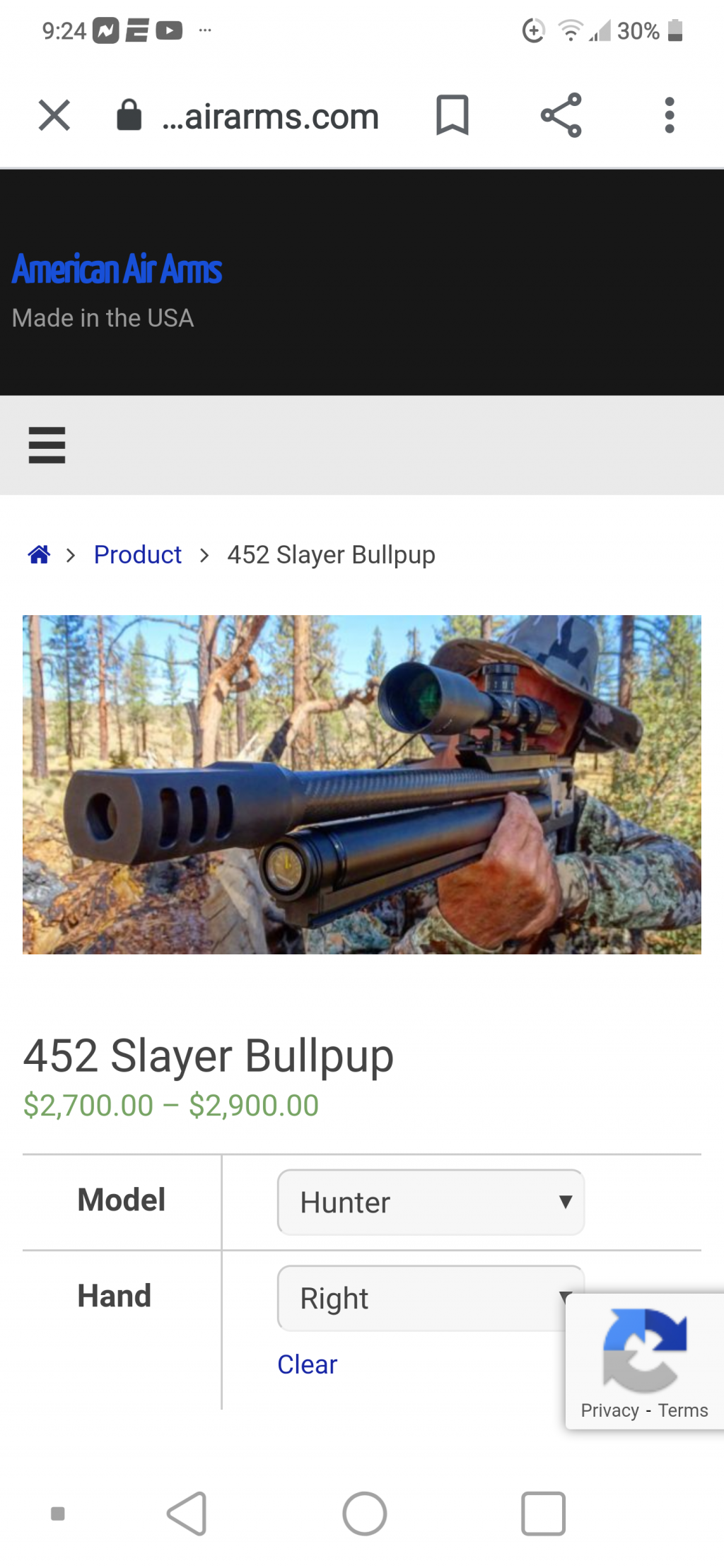Go to the home breadcrumb icon
This screenshot has height=1568, width=724.
pos(39,555)
